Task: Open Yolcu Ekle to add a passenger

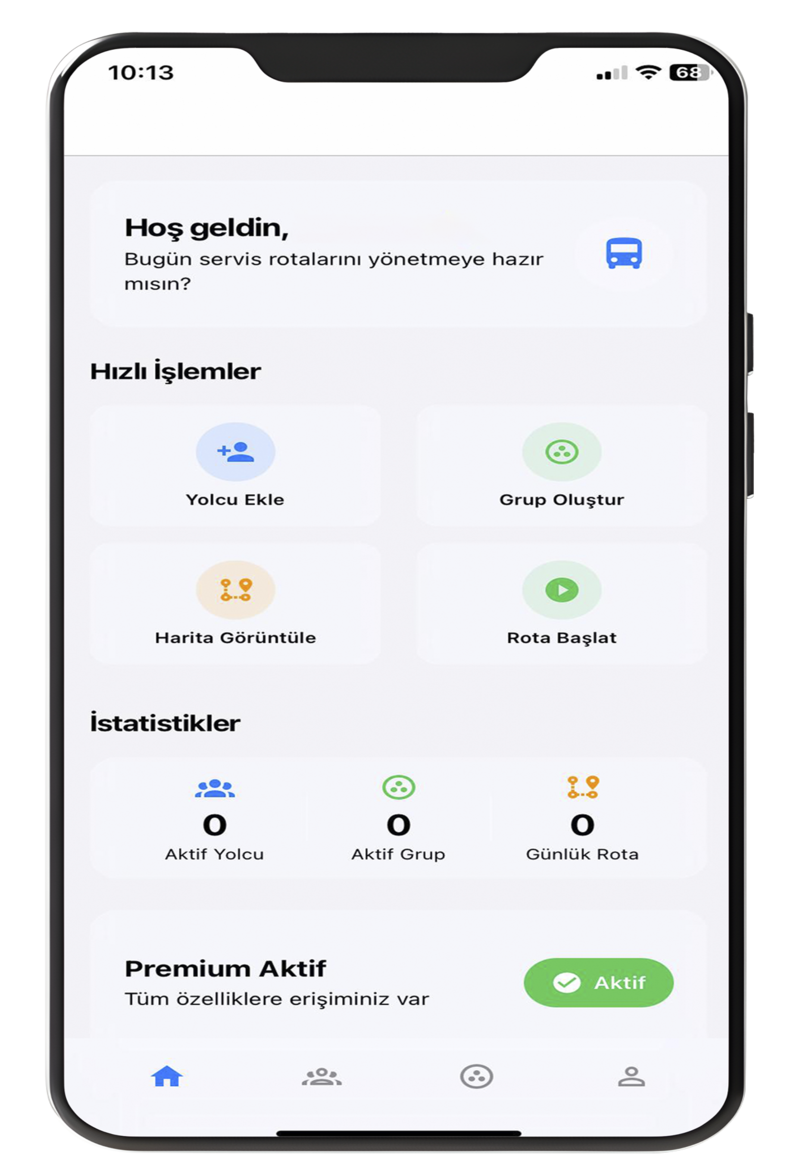Action: (235, 466)
